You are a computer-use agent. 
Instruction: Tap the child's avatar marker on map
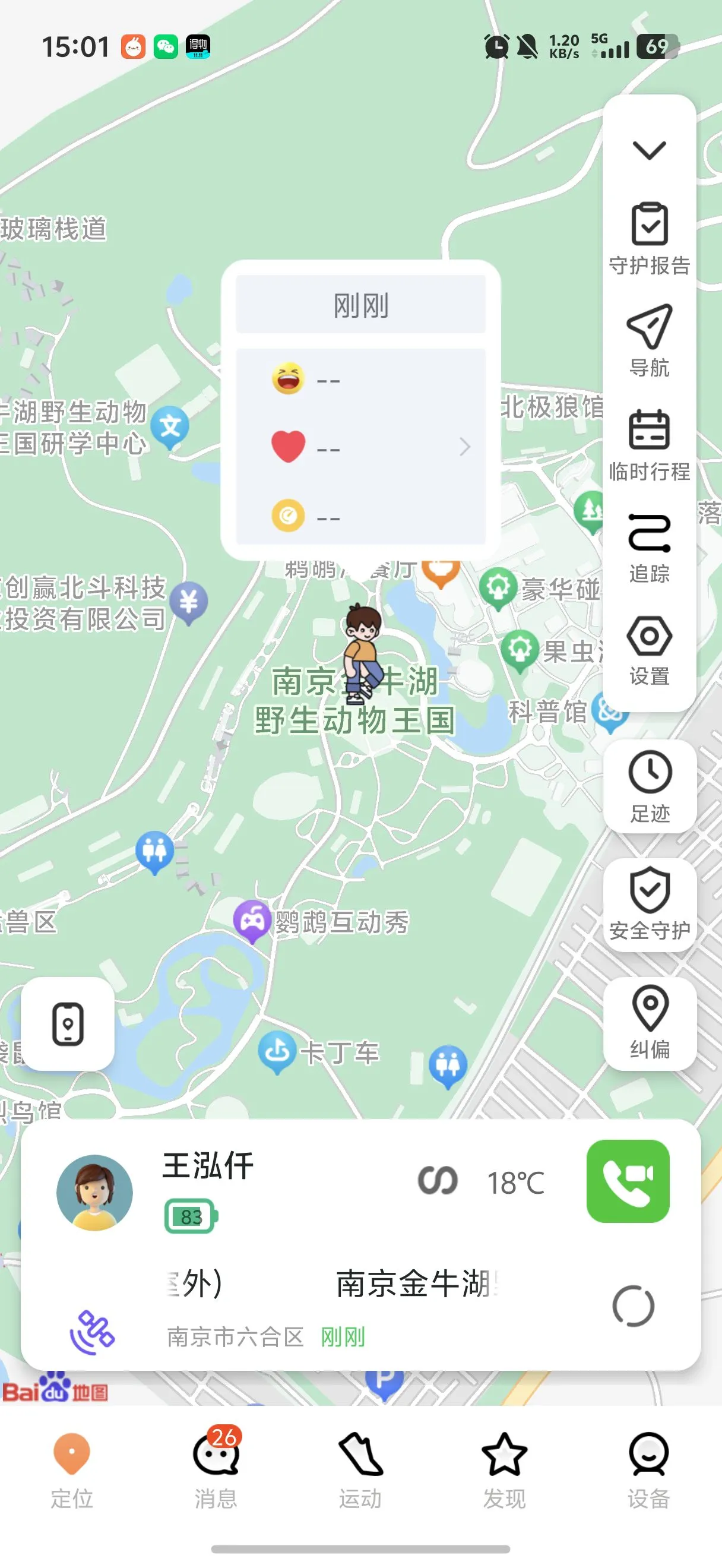[363, 648]
